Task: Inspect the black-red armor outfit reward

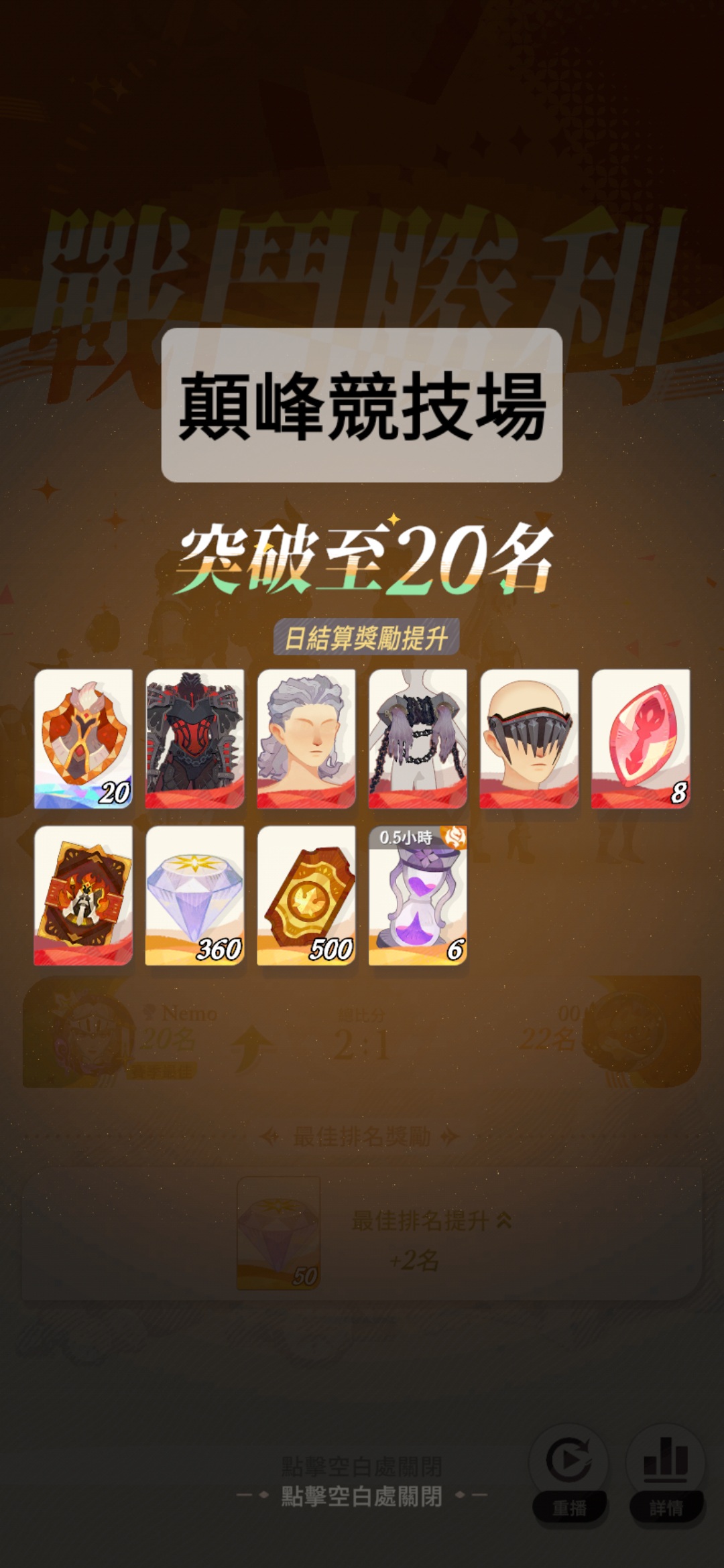Action: point(194,738)
